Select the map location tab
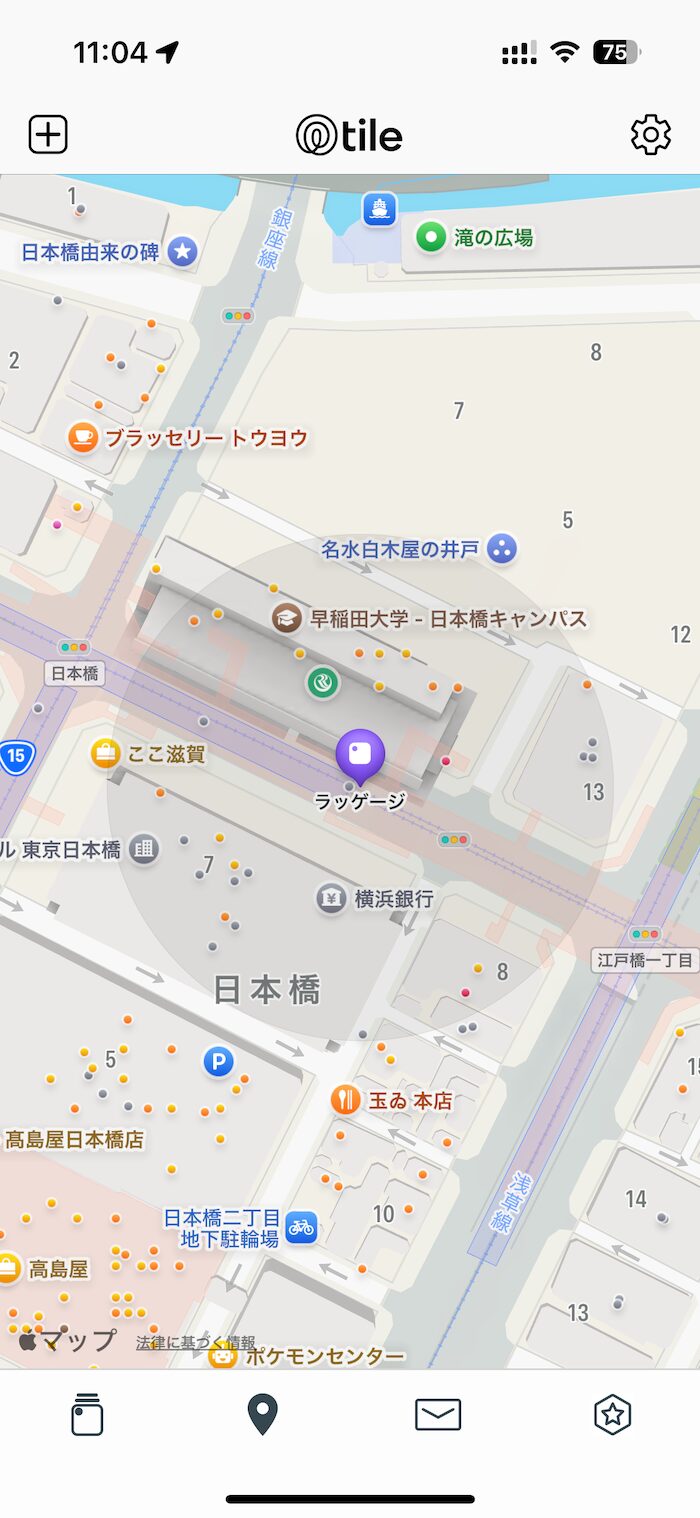This screenshot has height=1518, width=700. 262,1414
